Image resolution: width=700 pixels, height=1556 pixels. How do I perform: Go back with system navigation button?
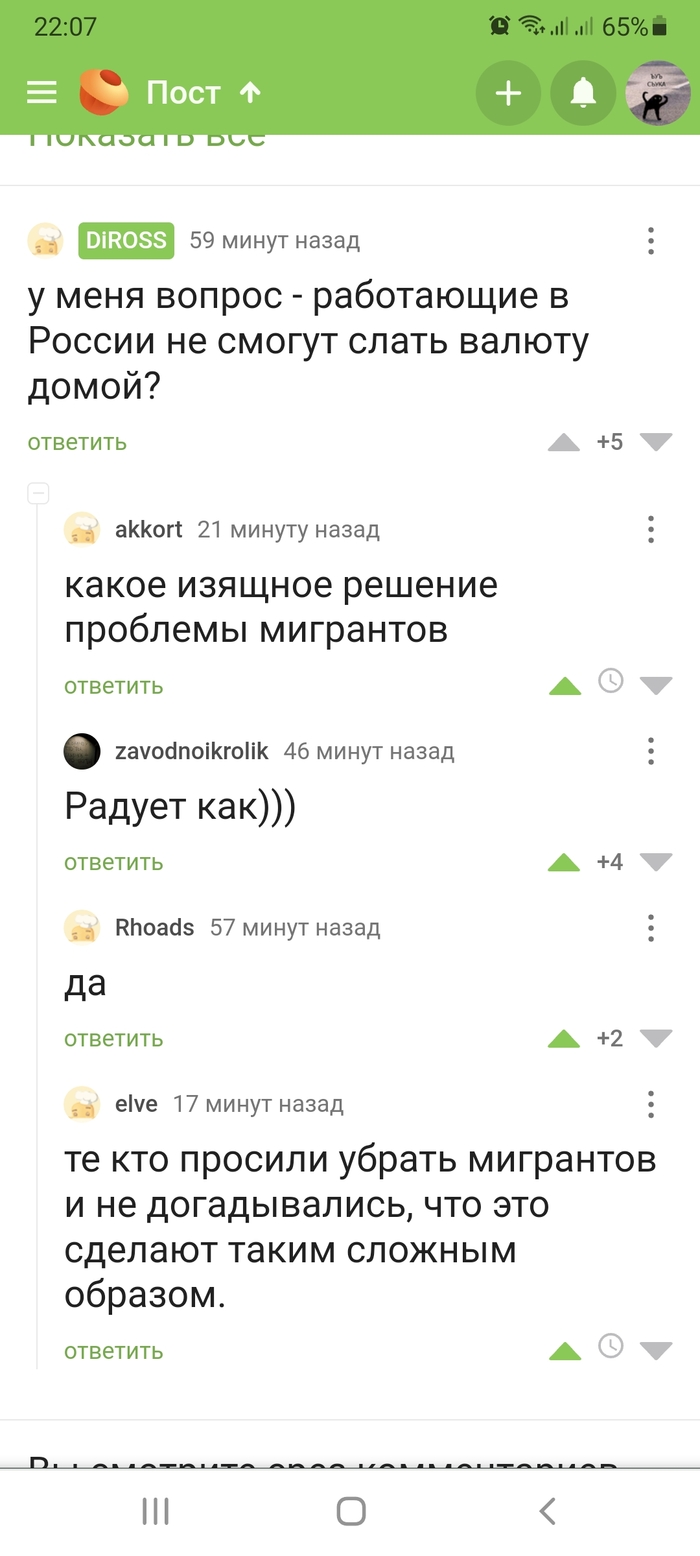[546, 1510]
